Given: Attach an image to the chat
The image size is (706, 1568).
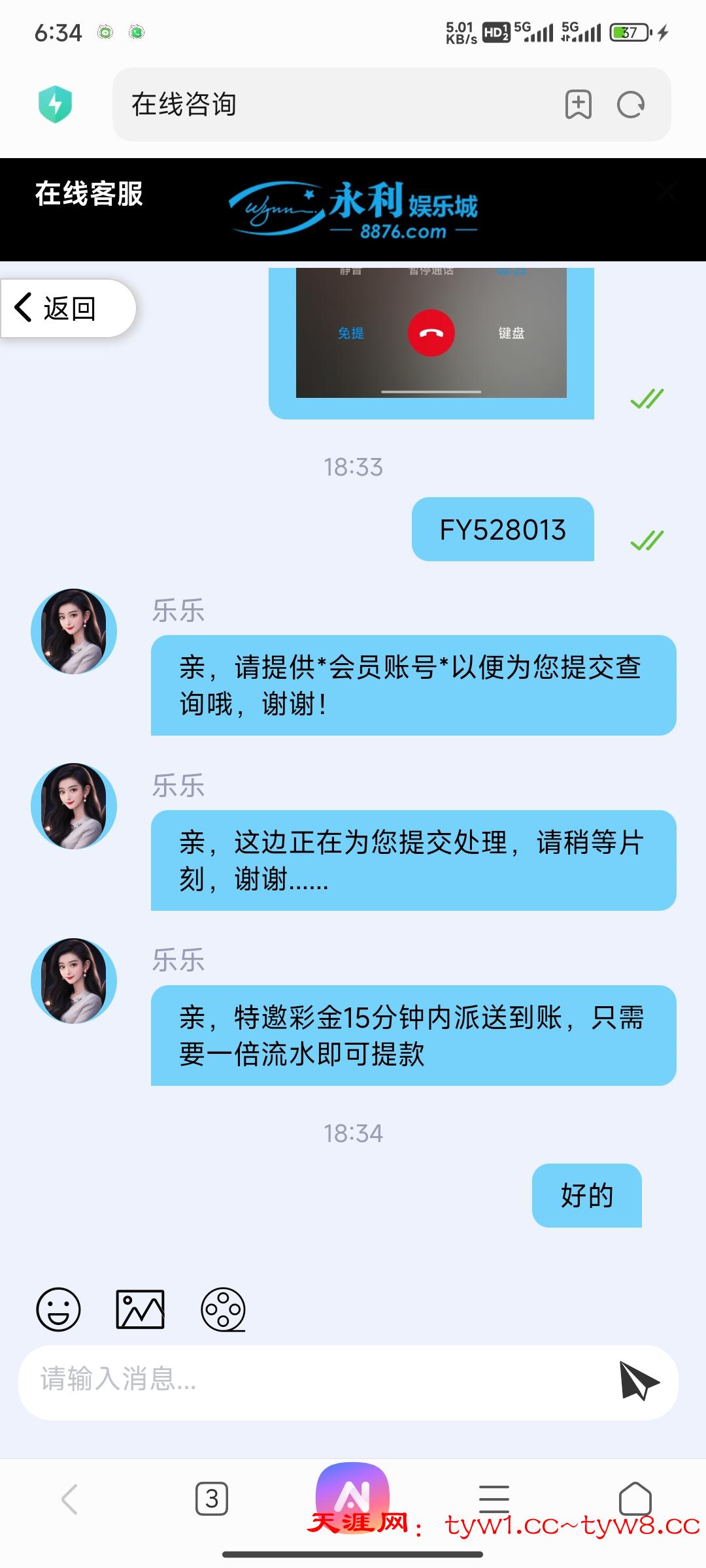Looking at the screenshot, I should [140, 1309].
